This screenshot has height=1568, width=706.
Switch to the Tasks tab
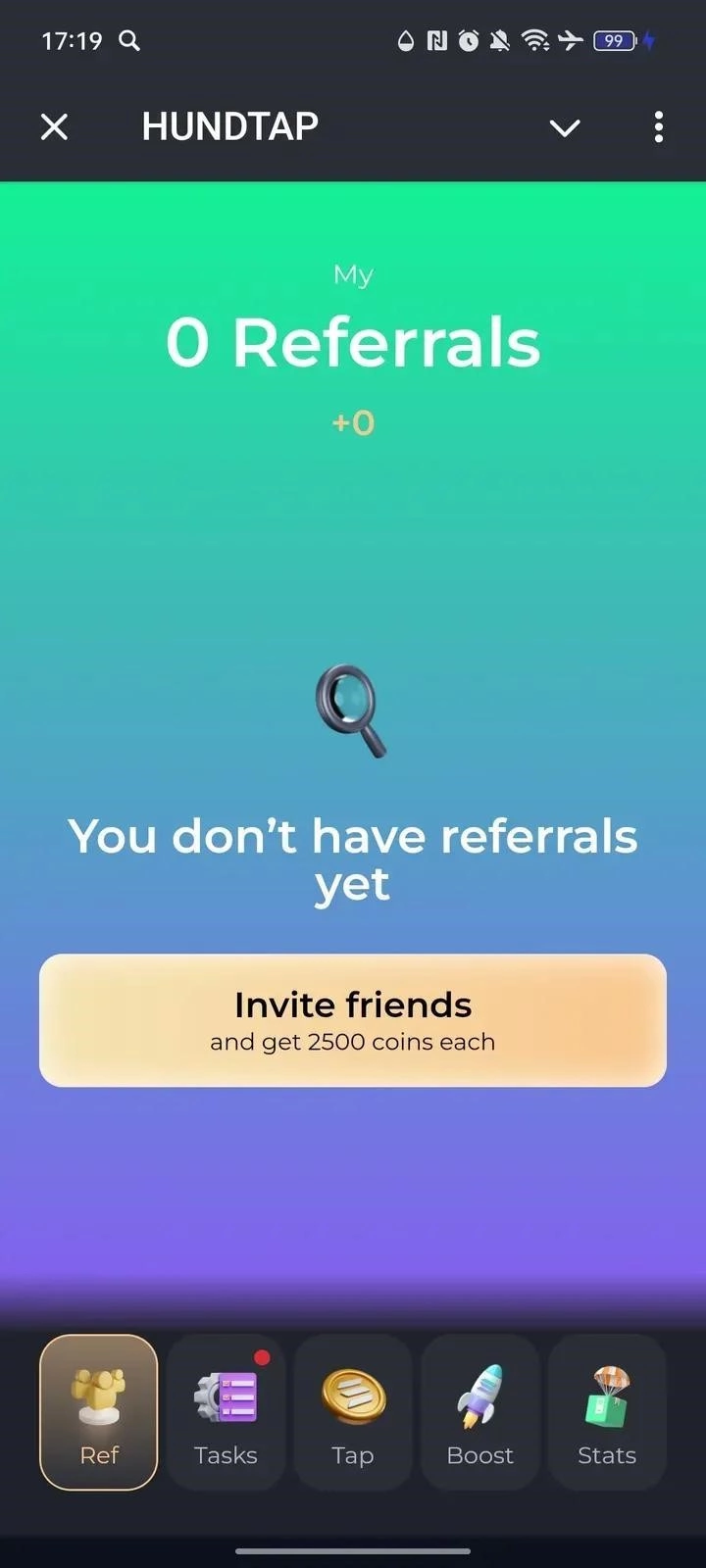click(226, 1412)
